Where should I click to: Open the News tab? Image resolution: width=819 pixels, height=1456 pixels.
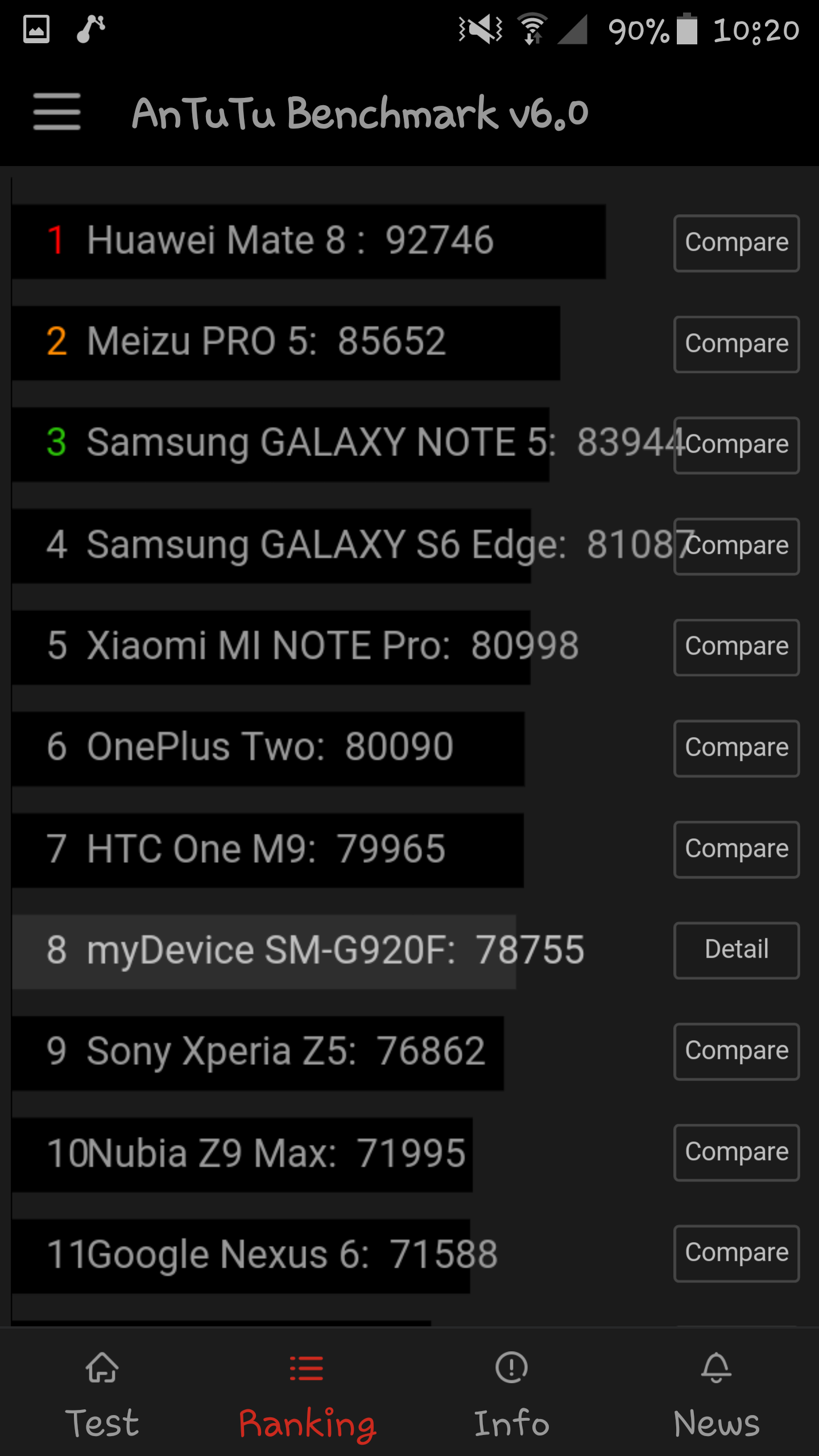717,1395
